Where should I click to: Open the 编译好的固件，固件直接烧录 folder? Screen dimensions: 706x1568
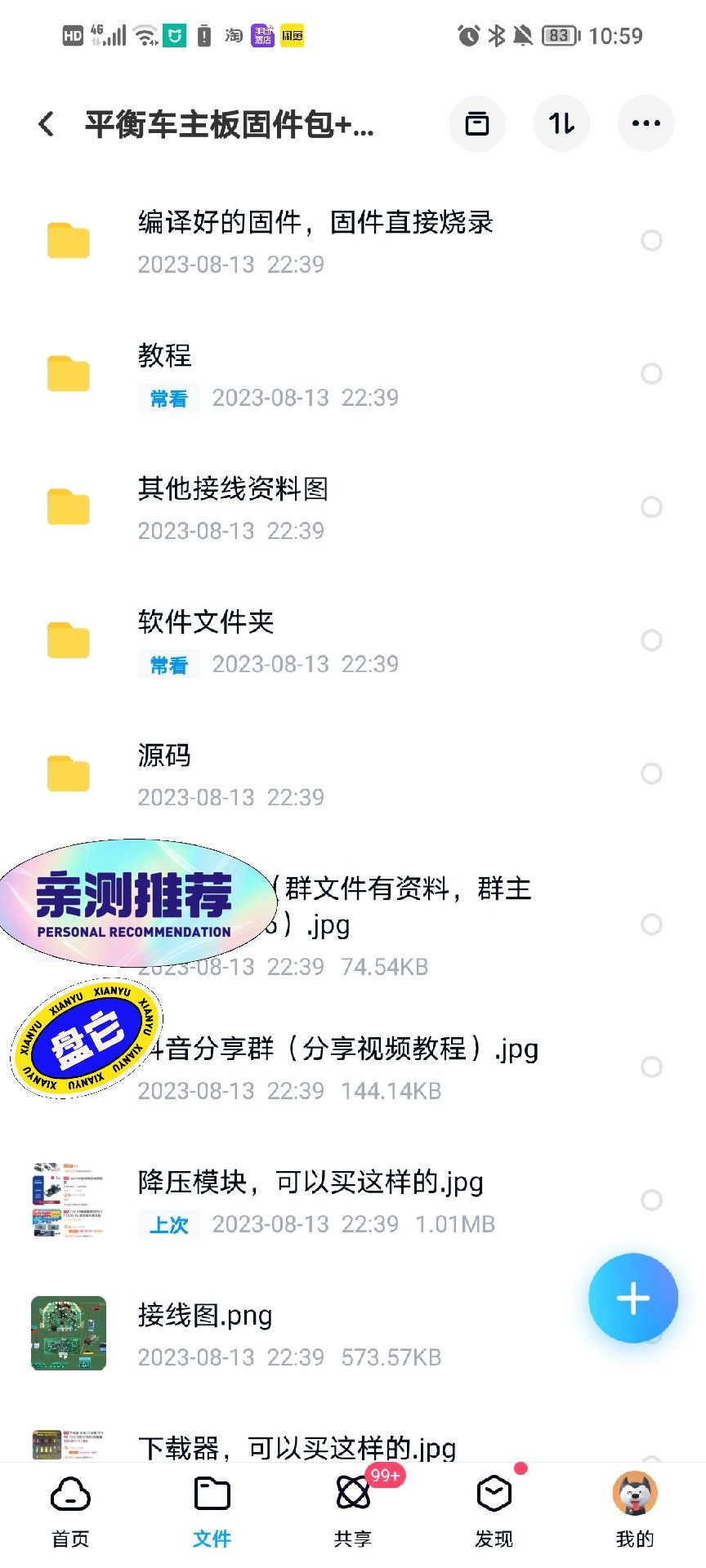point(315,241)
